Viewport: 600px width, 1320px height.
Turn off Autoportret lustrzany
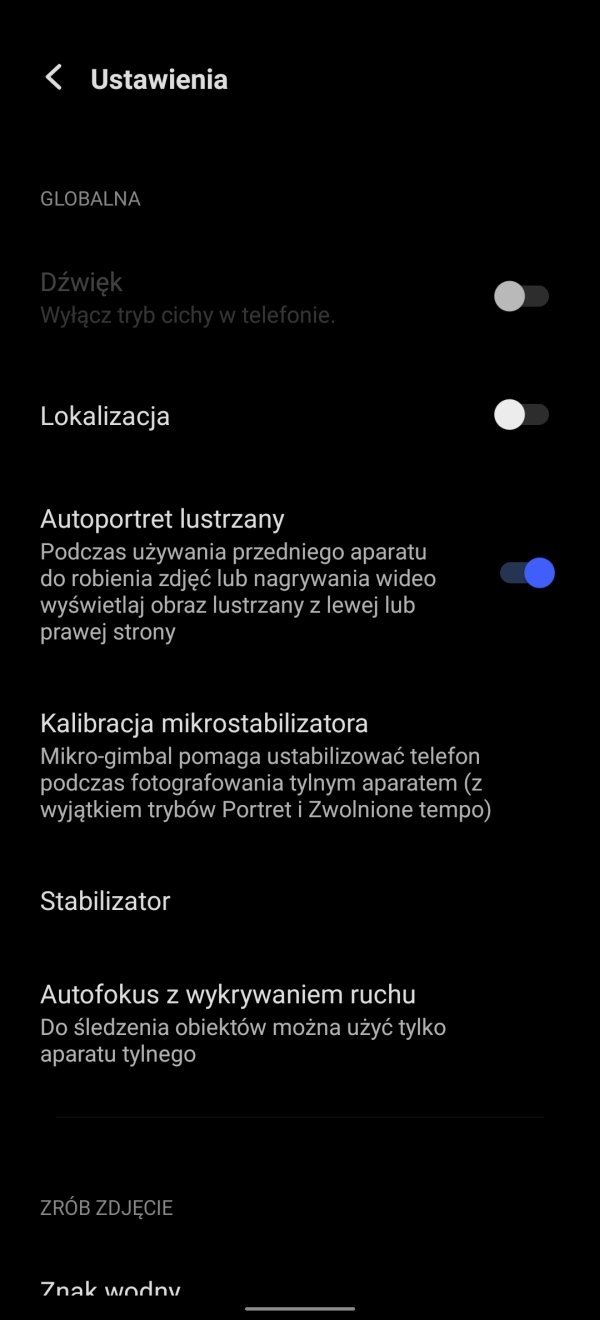[527, 573]
